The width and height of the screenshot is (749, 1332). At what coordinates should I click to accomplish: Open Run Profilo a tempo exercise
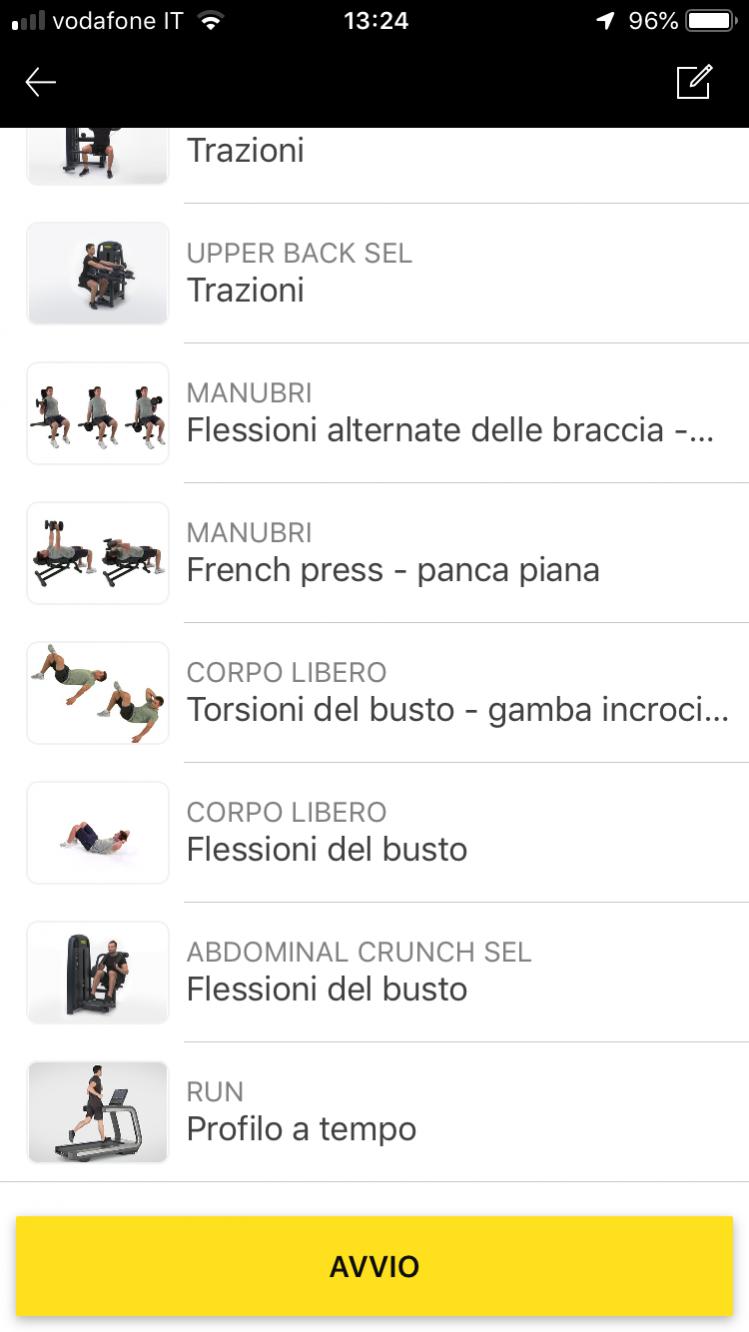coord(374,1113)
